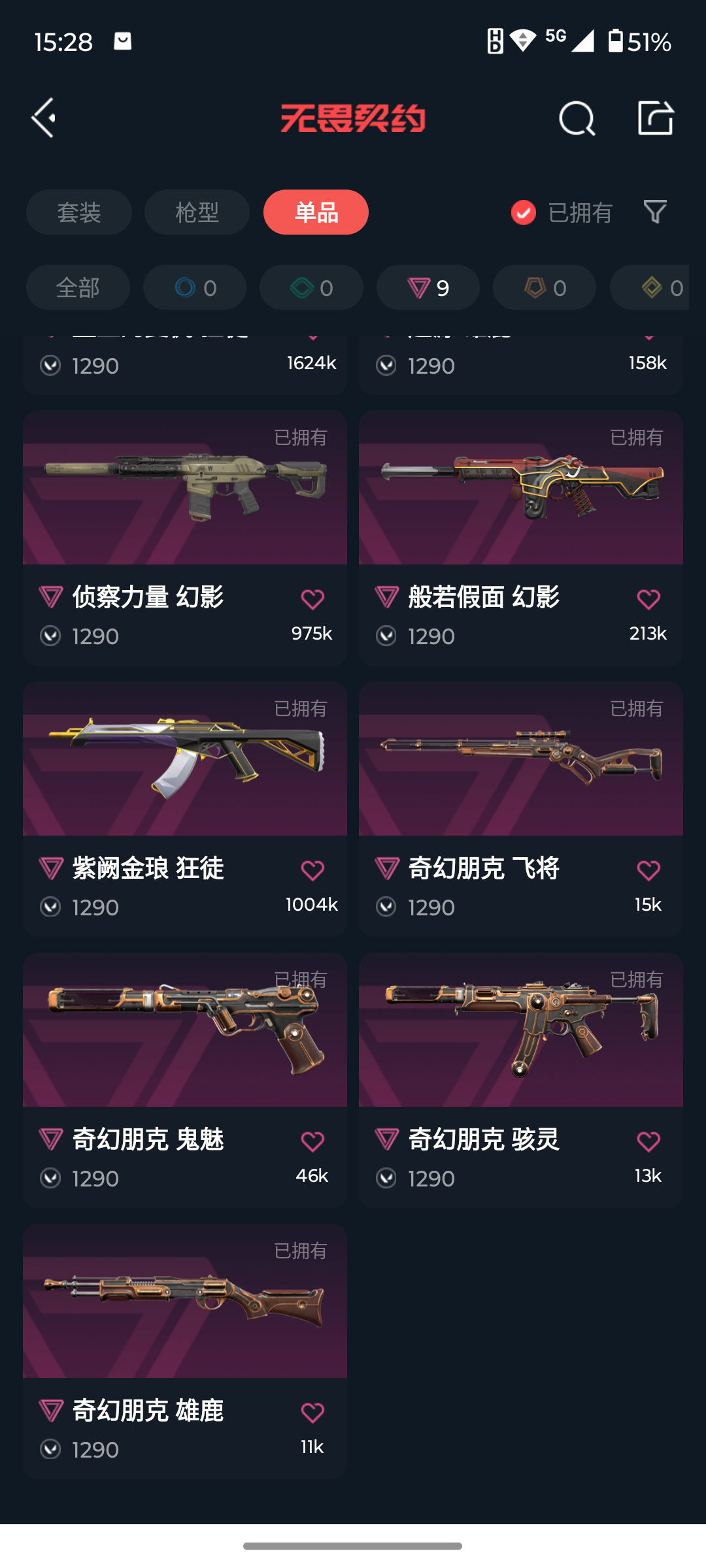Open the 奇幻朋克 雄鹿 skin card

coord(185,1352)
